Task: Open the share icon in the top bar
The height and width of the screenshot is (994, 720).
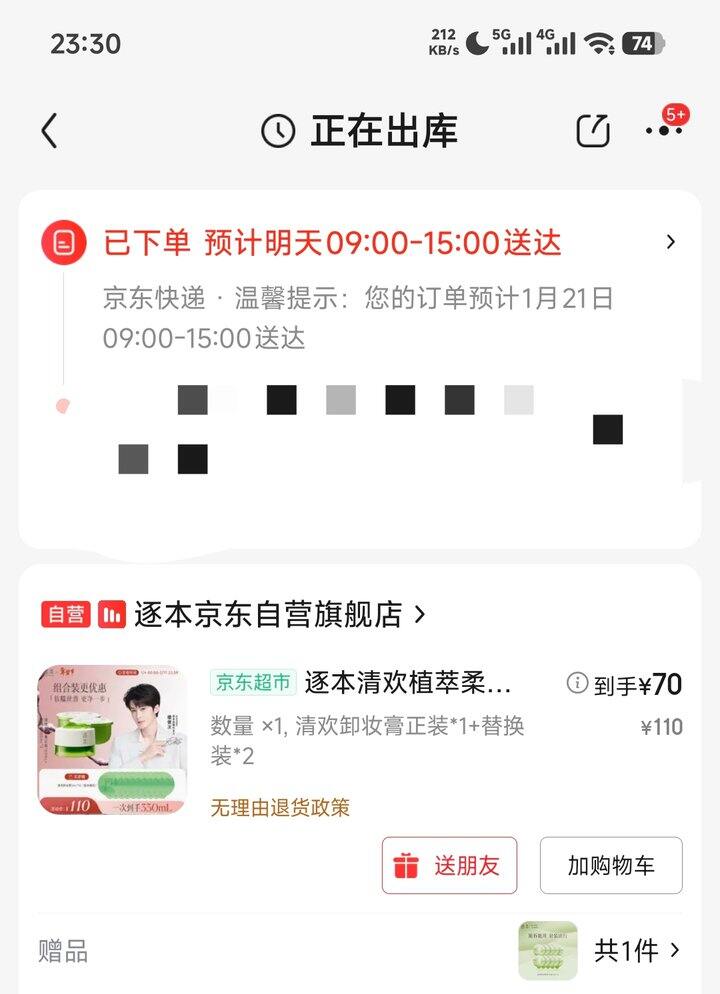Action: [x=594, y=131]
